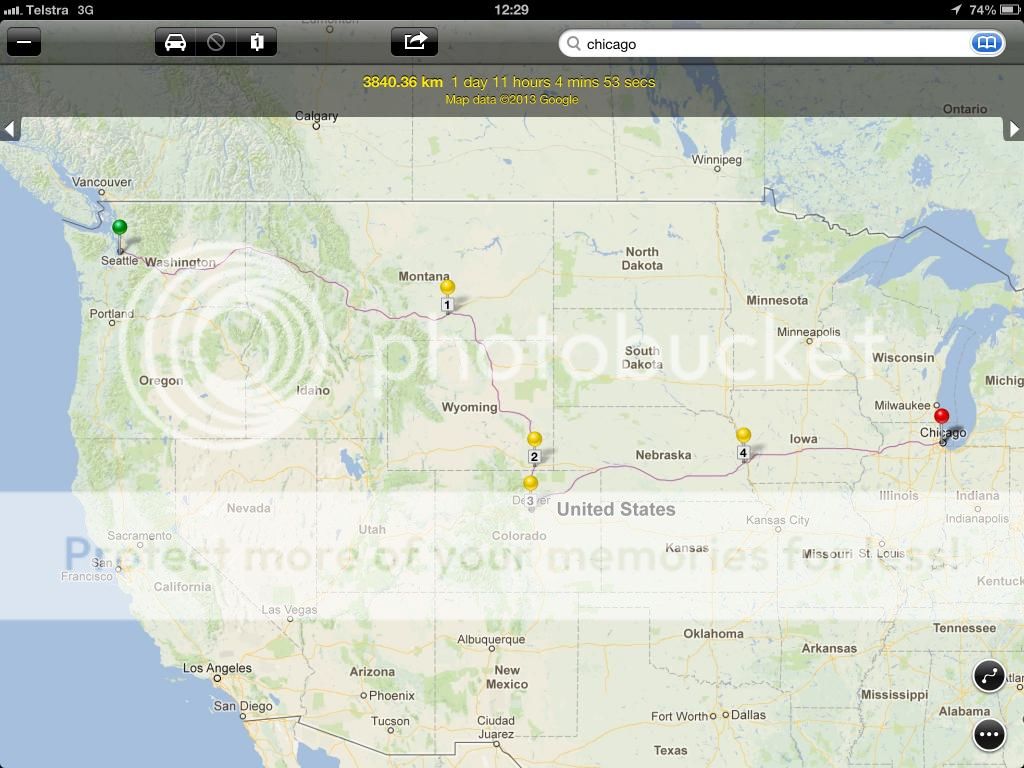Tap the minus button in the toolbar
This screenshot has width=1024, height=768.
24,43
